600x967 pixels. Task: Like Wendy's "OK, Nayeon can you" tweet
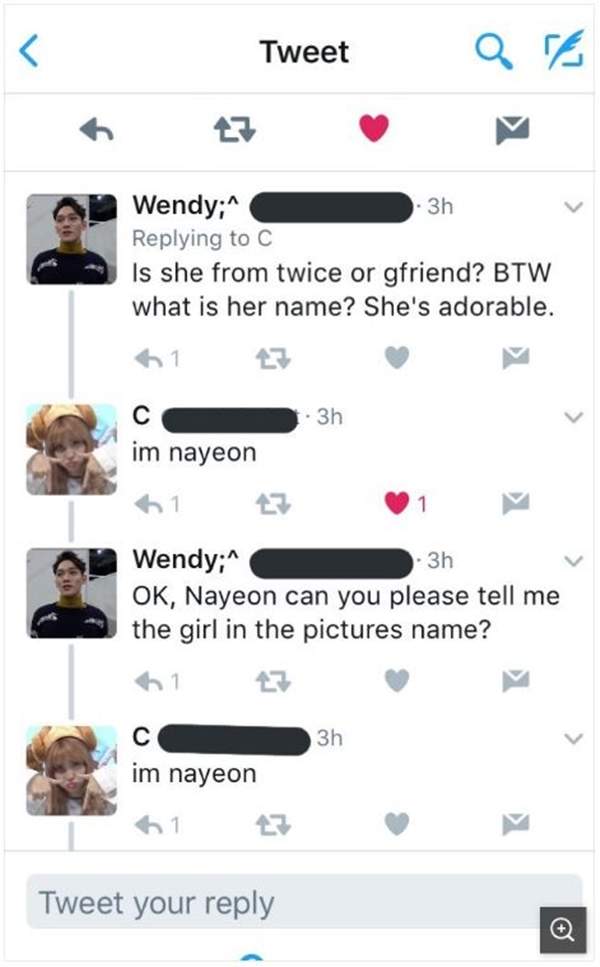pos(397,680)
